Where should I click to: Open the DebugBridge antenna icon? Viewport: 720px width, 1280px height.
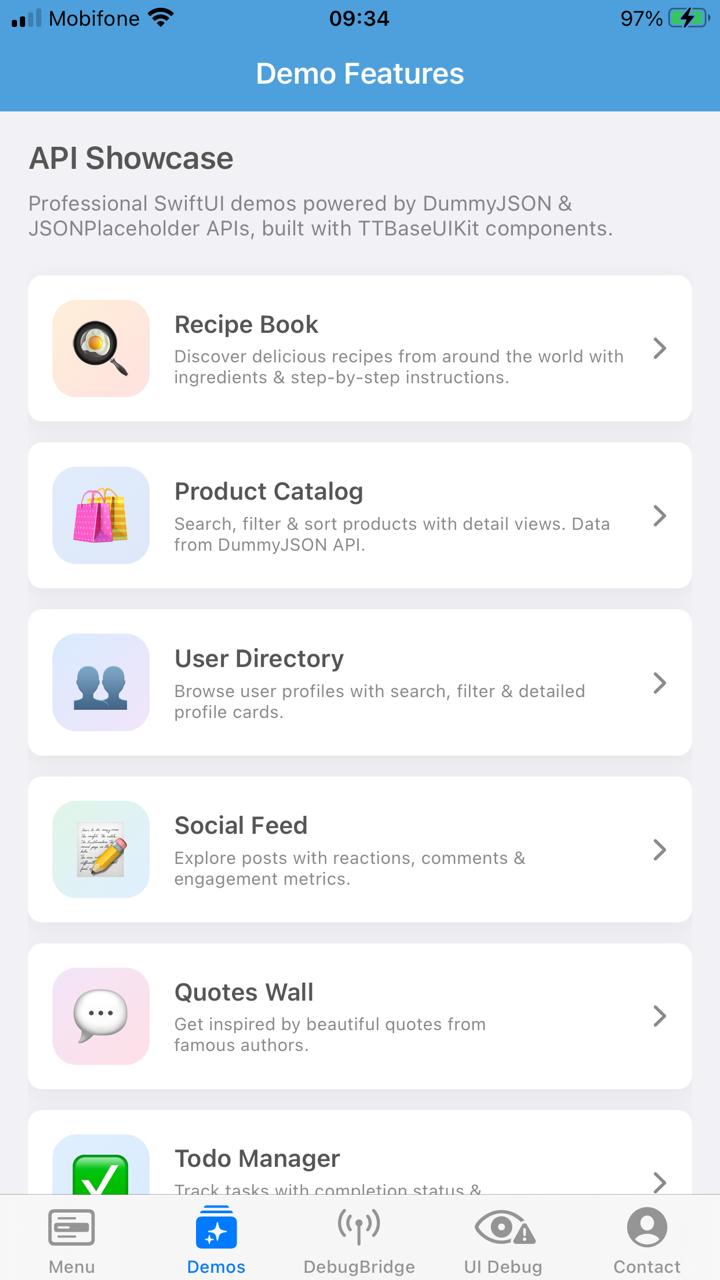tap(359, 1225)
